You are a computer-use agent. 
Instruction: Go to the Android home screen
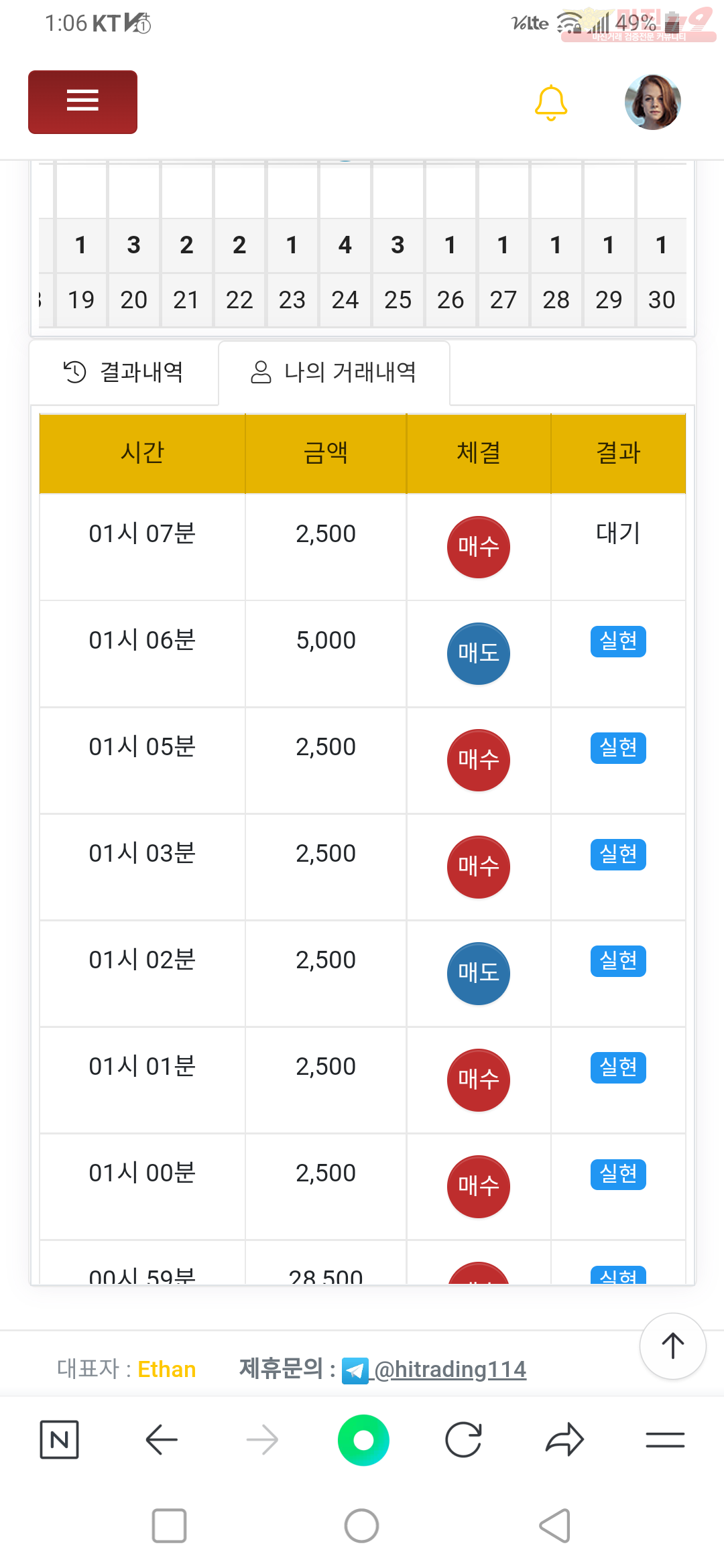[362, 1526]
